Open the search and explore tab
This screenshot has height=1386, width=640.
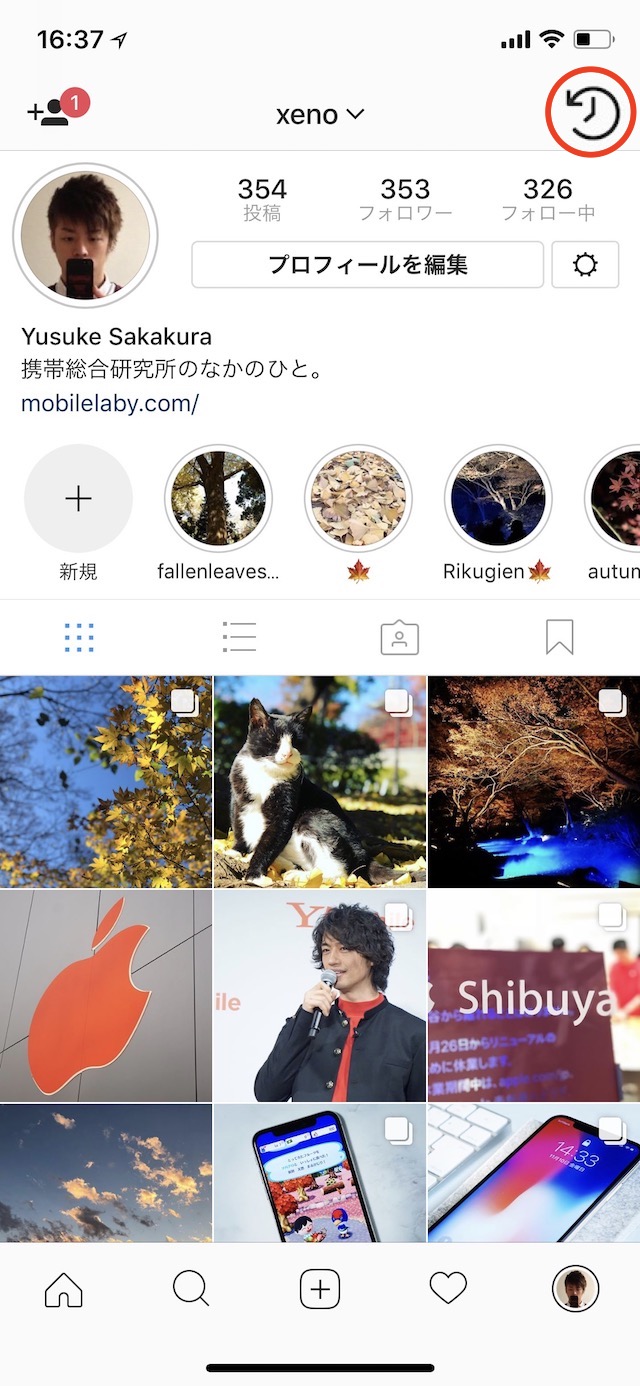pyautogui.click(x=191, y=1290)
